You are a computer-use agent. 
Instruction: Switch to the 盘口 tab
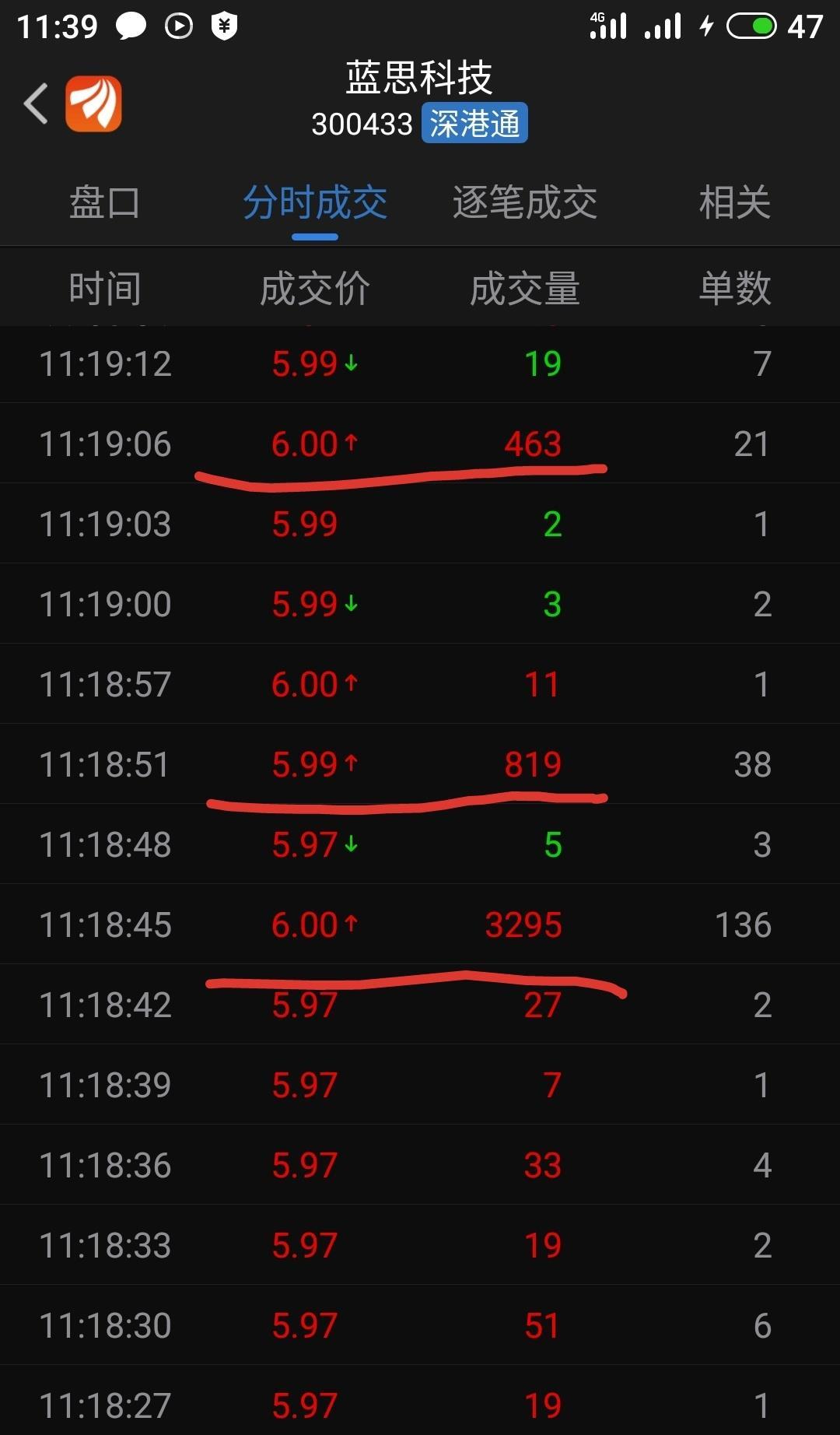pyautogui.click(x=104, y=203)
